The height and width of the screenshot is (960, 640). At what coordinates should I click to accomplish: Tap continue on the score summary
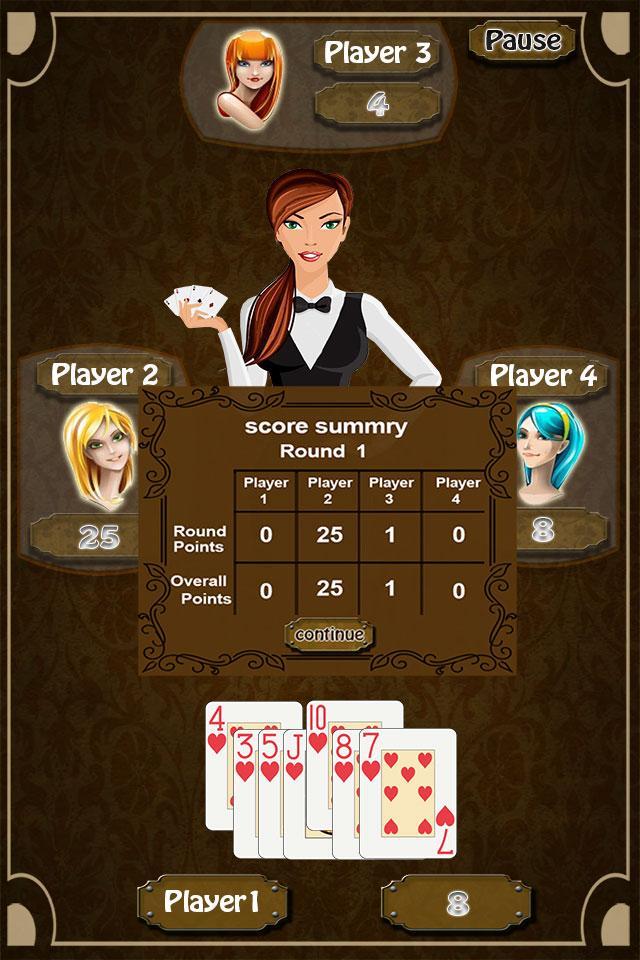pyautogui.click(x=329, y=634)
